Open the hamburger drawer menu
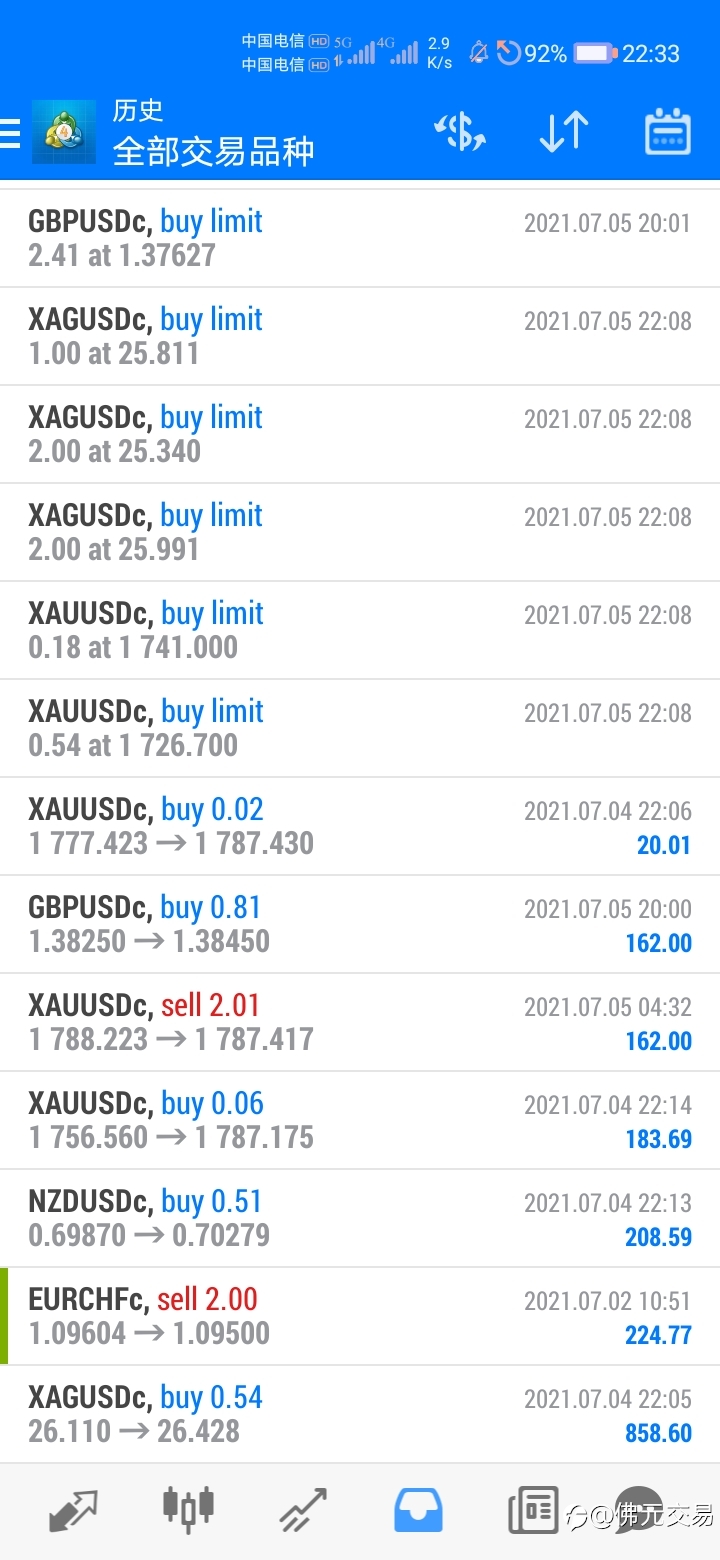This screenshot has height=1560, width=720. 10,133
